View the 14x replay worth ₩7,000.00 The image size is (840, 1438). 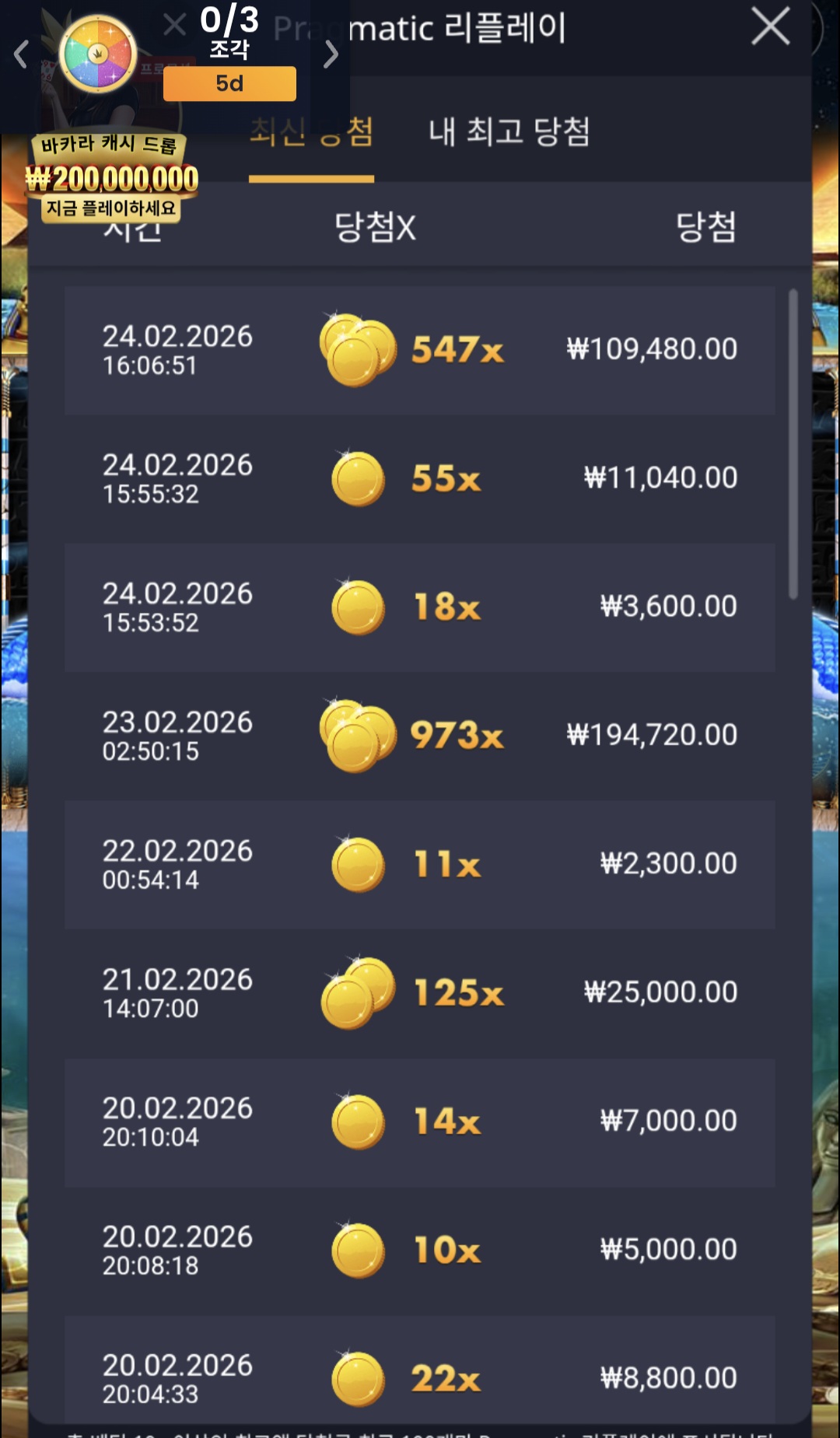click(x=419, y=1121)
